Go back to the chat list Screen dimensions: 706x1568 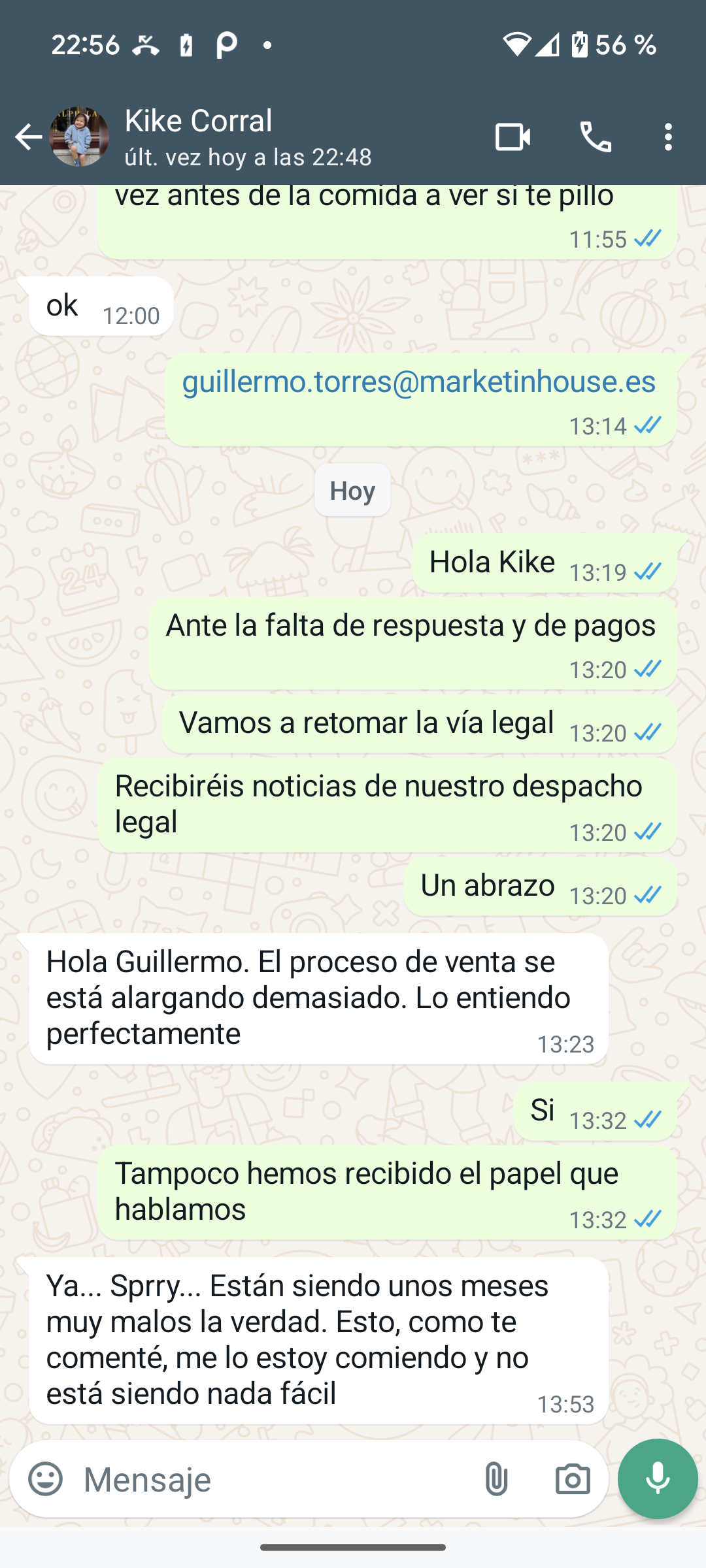coord(28,137)
